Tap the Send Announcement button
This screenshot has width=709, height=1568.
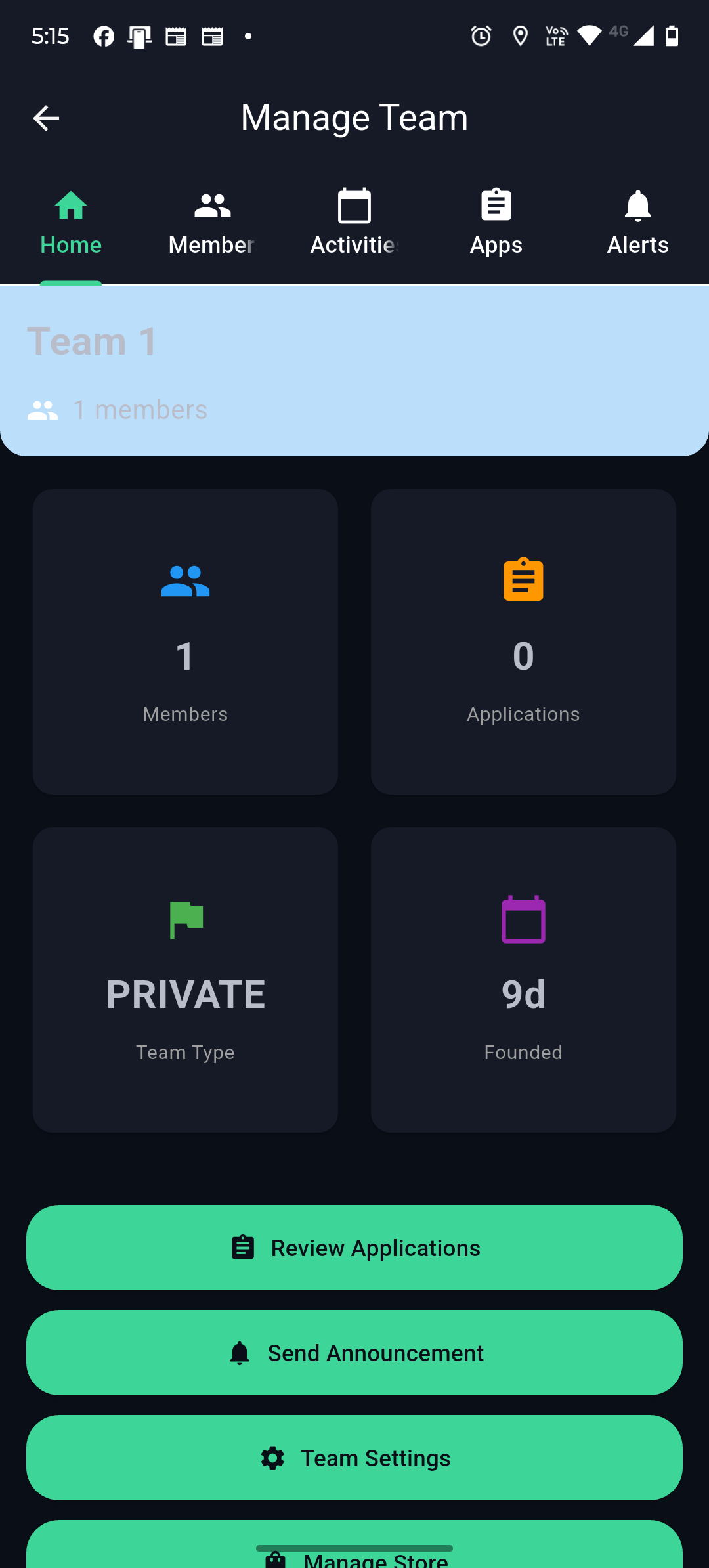[354, 1353]
